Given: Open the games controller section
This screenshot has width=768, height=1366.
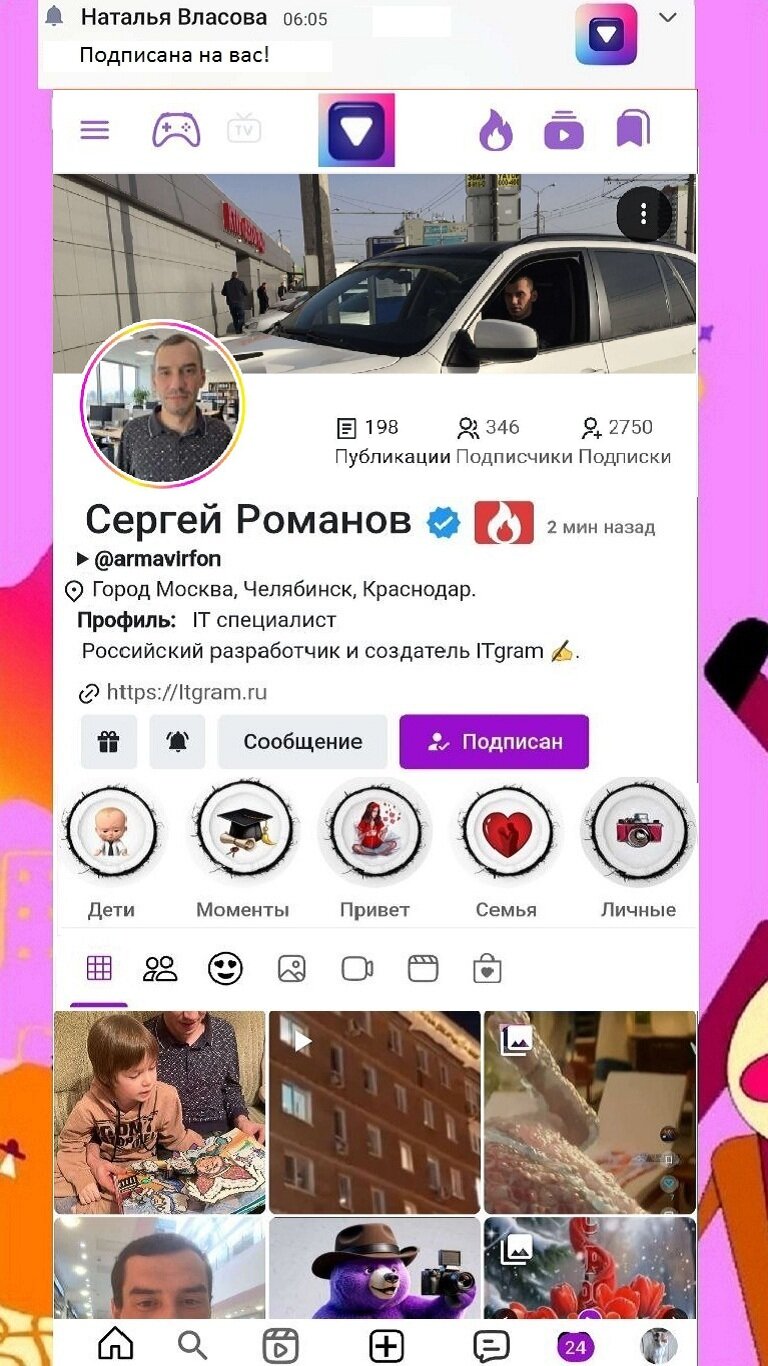Looking at the screenshot, I should point(176,130).
